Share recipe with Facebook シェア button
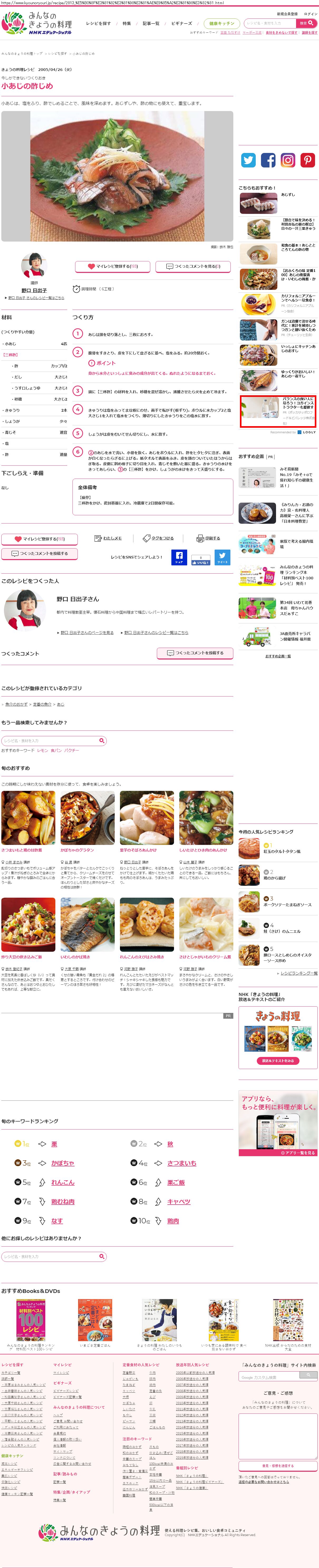Screen dimensions: 319x1568 pyautogui.click(x=179, y=557)
